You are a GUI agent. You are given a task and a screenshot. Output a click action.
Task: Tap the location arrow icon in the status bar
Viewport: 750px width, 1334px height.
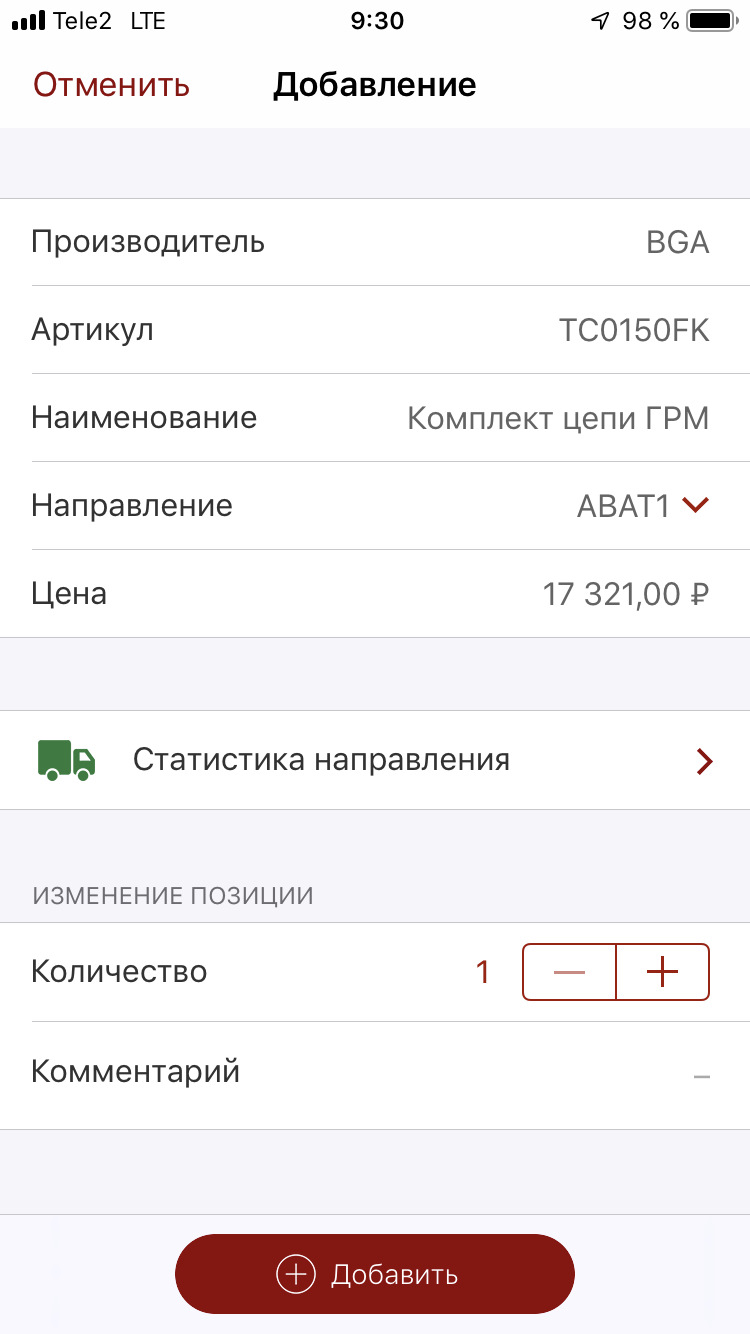pos(601,19)
